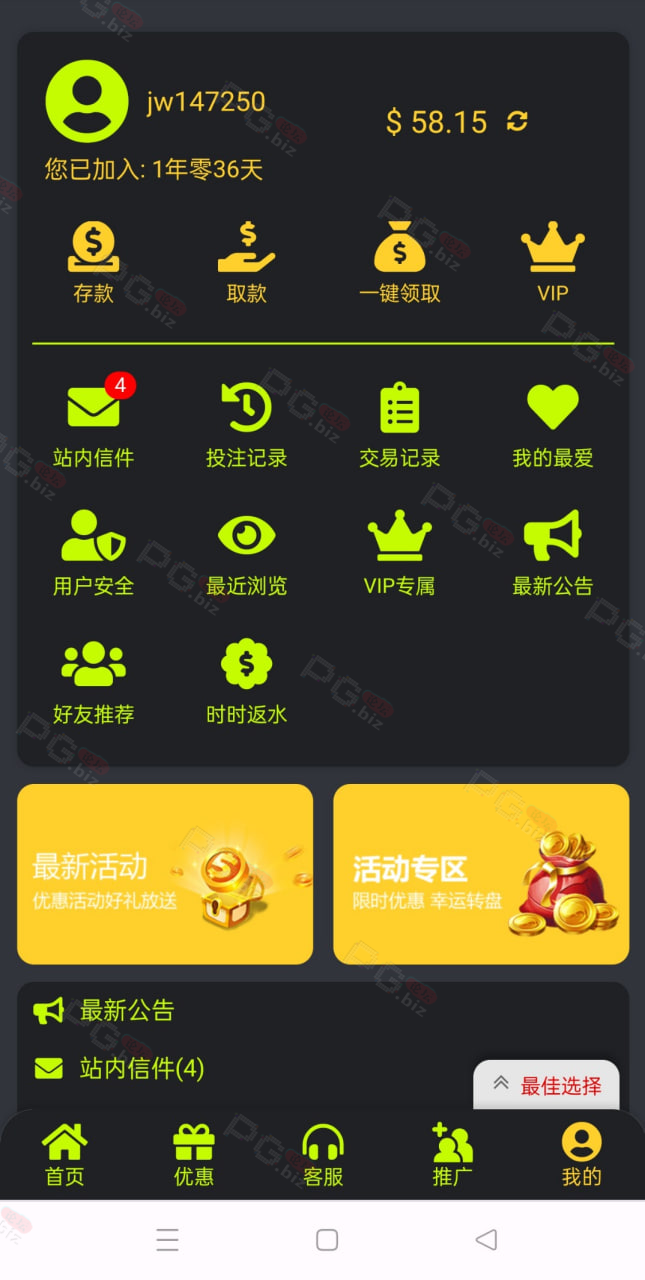The image size is (645, 1280).
Task: Open 时时返水 rebate
Action: tap(247, 681)
